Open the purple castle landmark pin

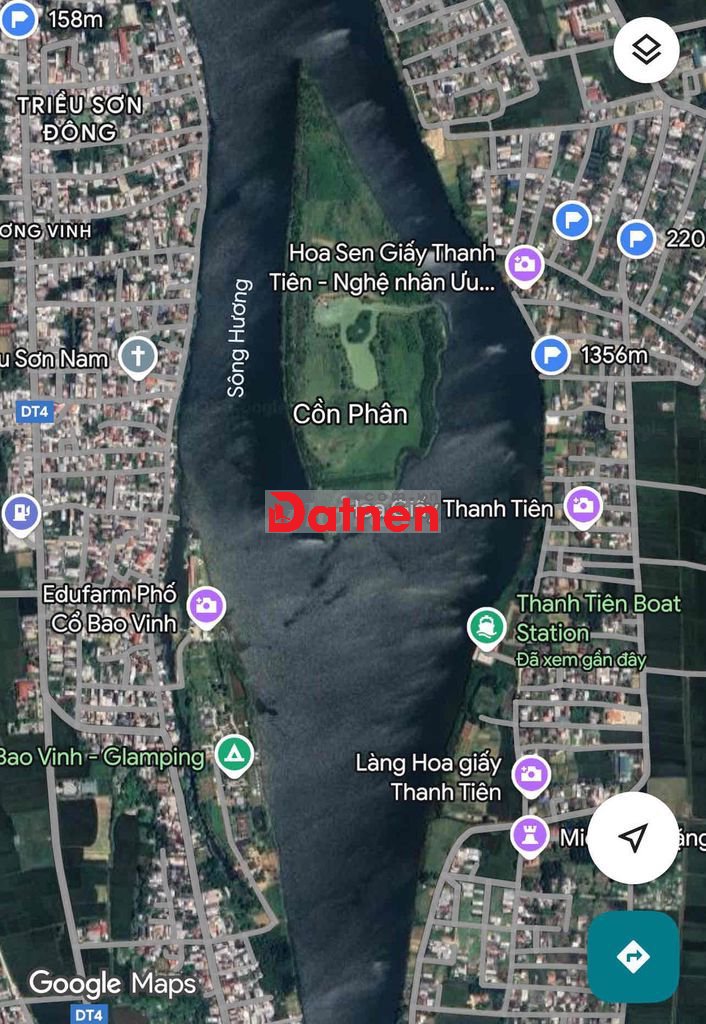click(x=529, y=834)
